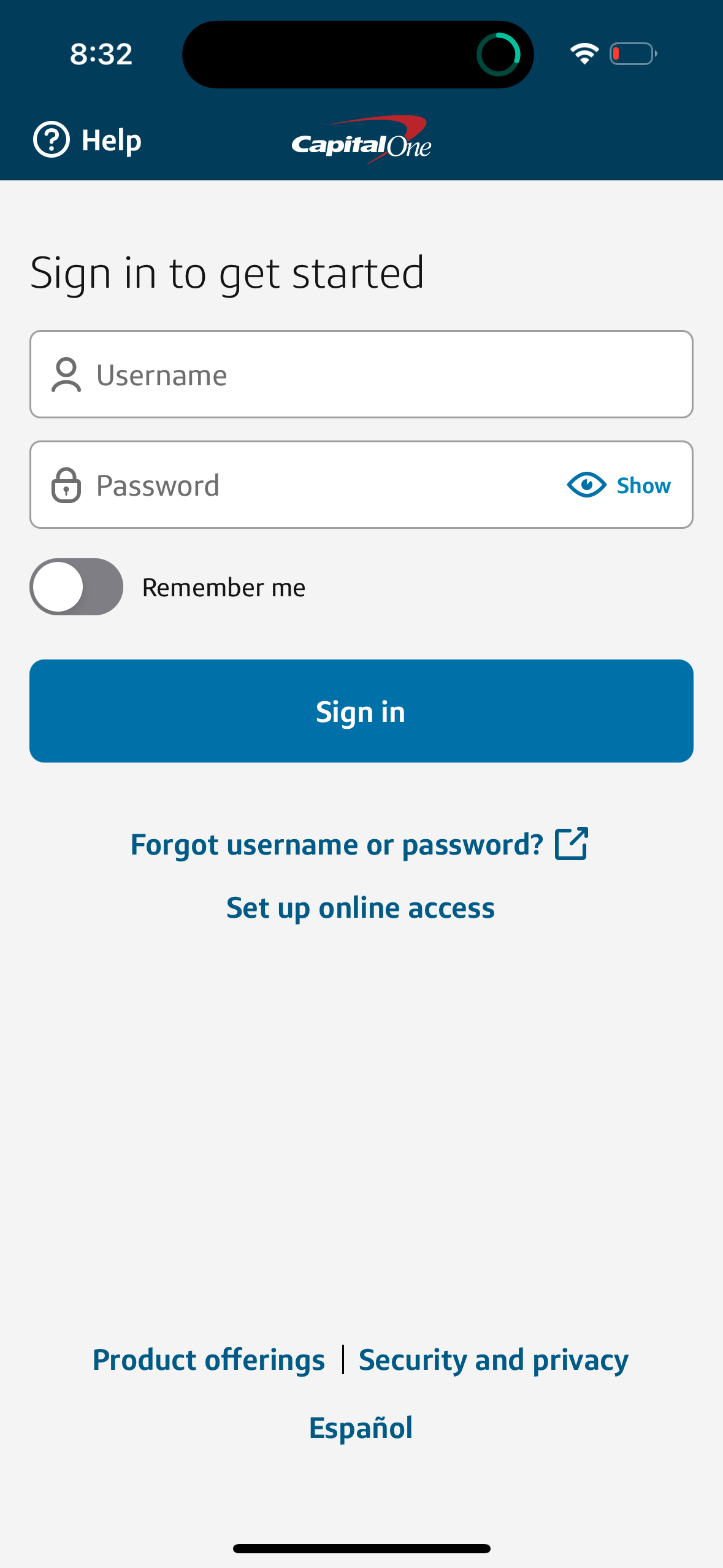
Task: Click the Capital One logo
Action: click(x=361, y=139)
